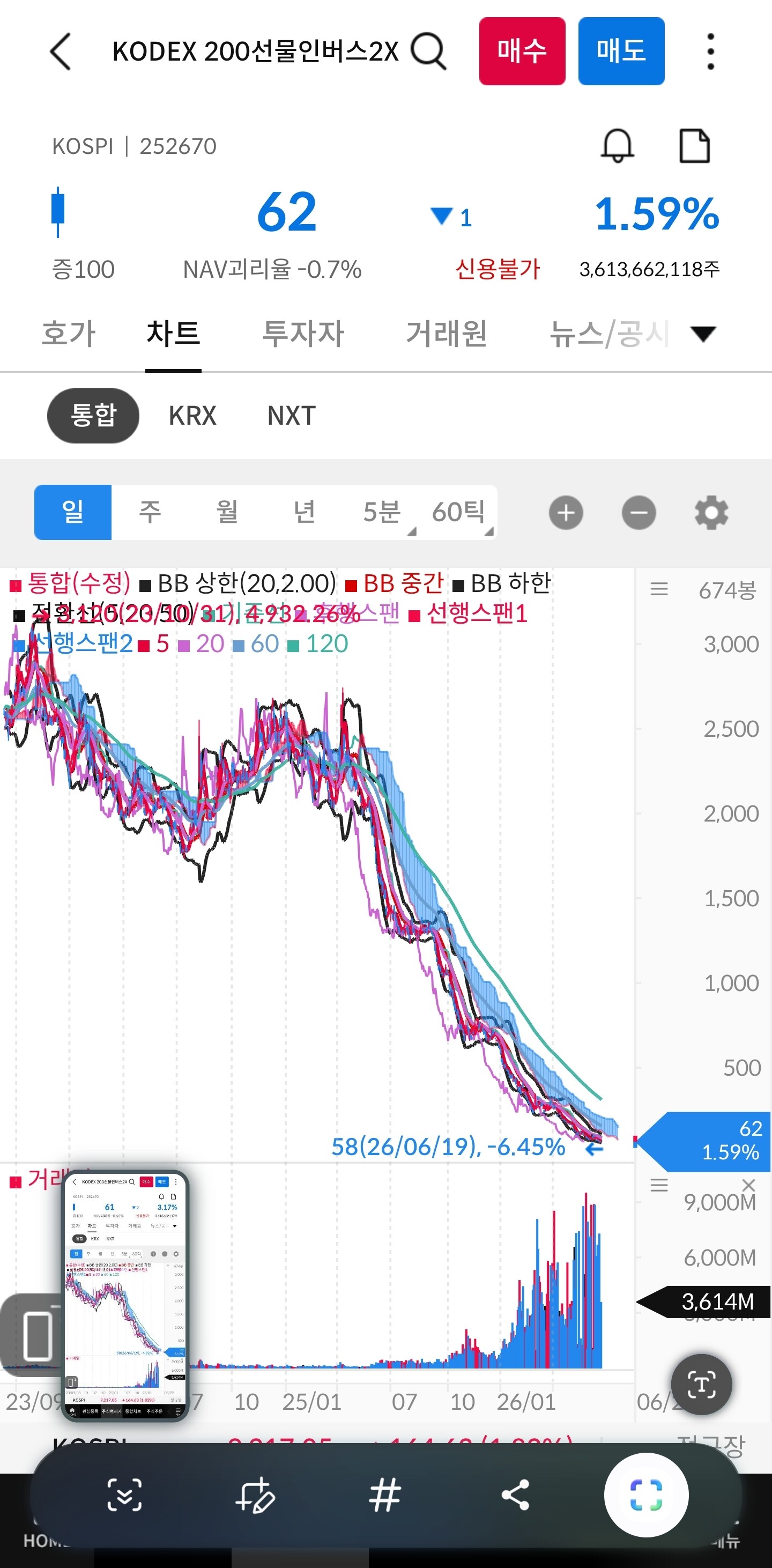The height and width of the screenshot is (1568, 772).
Task: Select the KRX market chip
Action: click(193, 416)
